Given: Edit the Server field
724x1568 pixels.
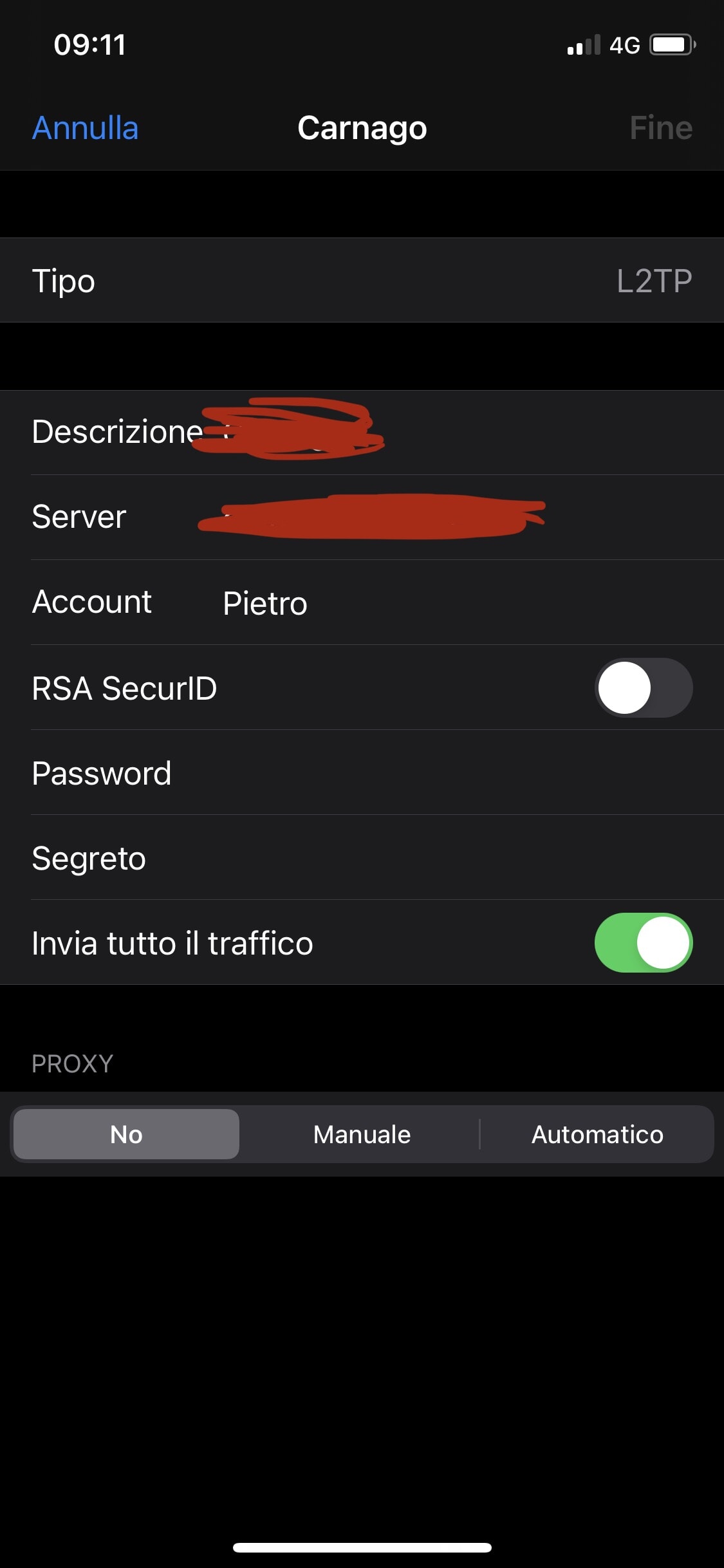Looking at the screenshot, I should [362, 517].
